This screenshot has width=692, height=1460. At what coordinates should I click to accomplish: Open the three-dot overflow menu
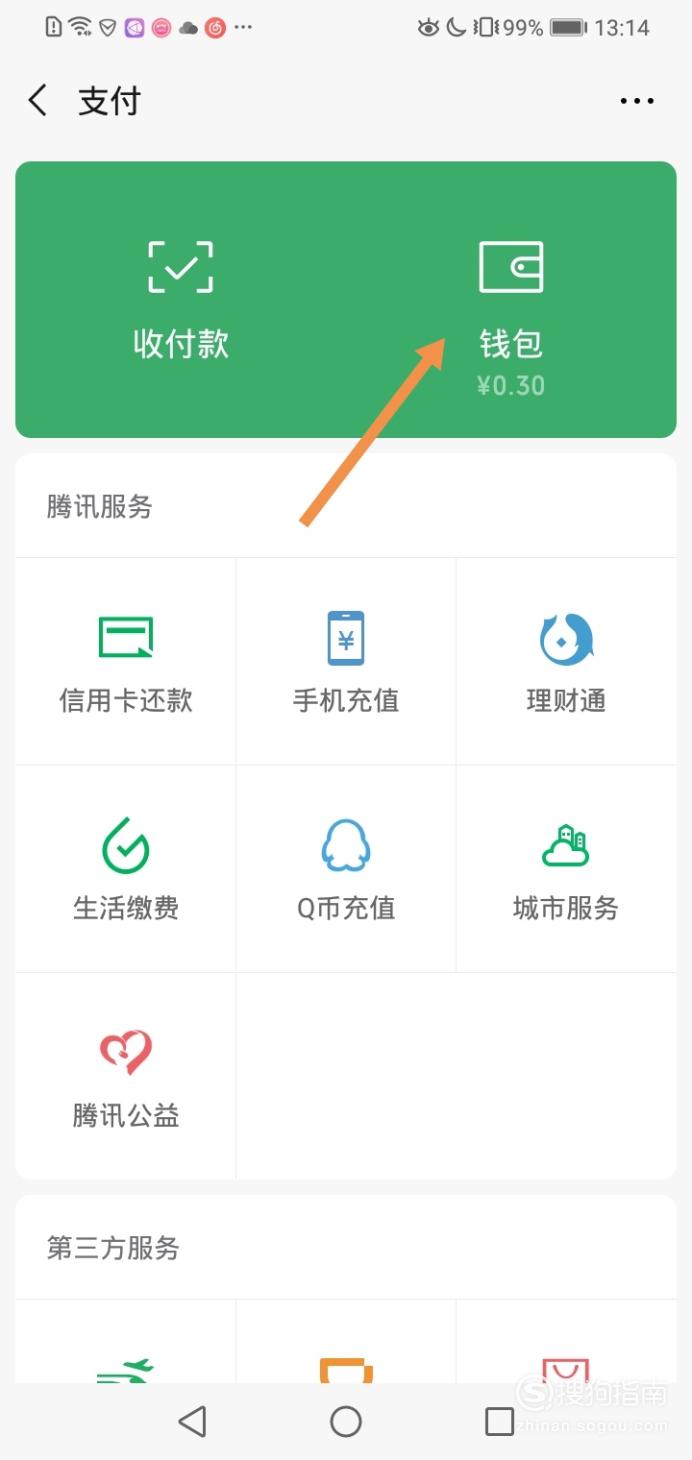point(637,101)
